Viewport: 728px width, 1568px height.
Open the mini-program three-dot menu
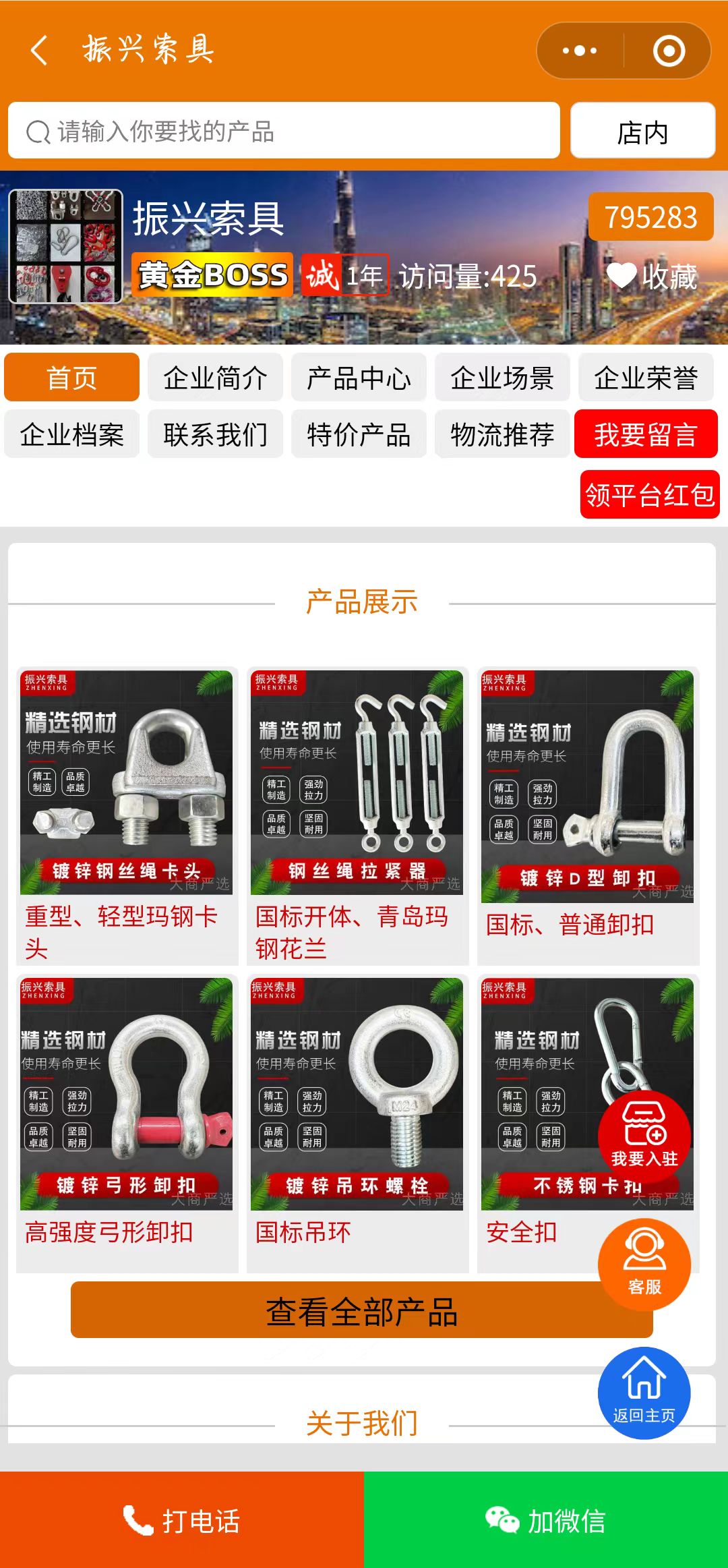[580, 51]
